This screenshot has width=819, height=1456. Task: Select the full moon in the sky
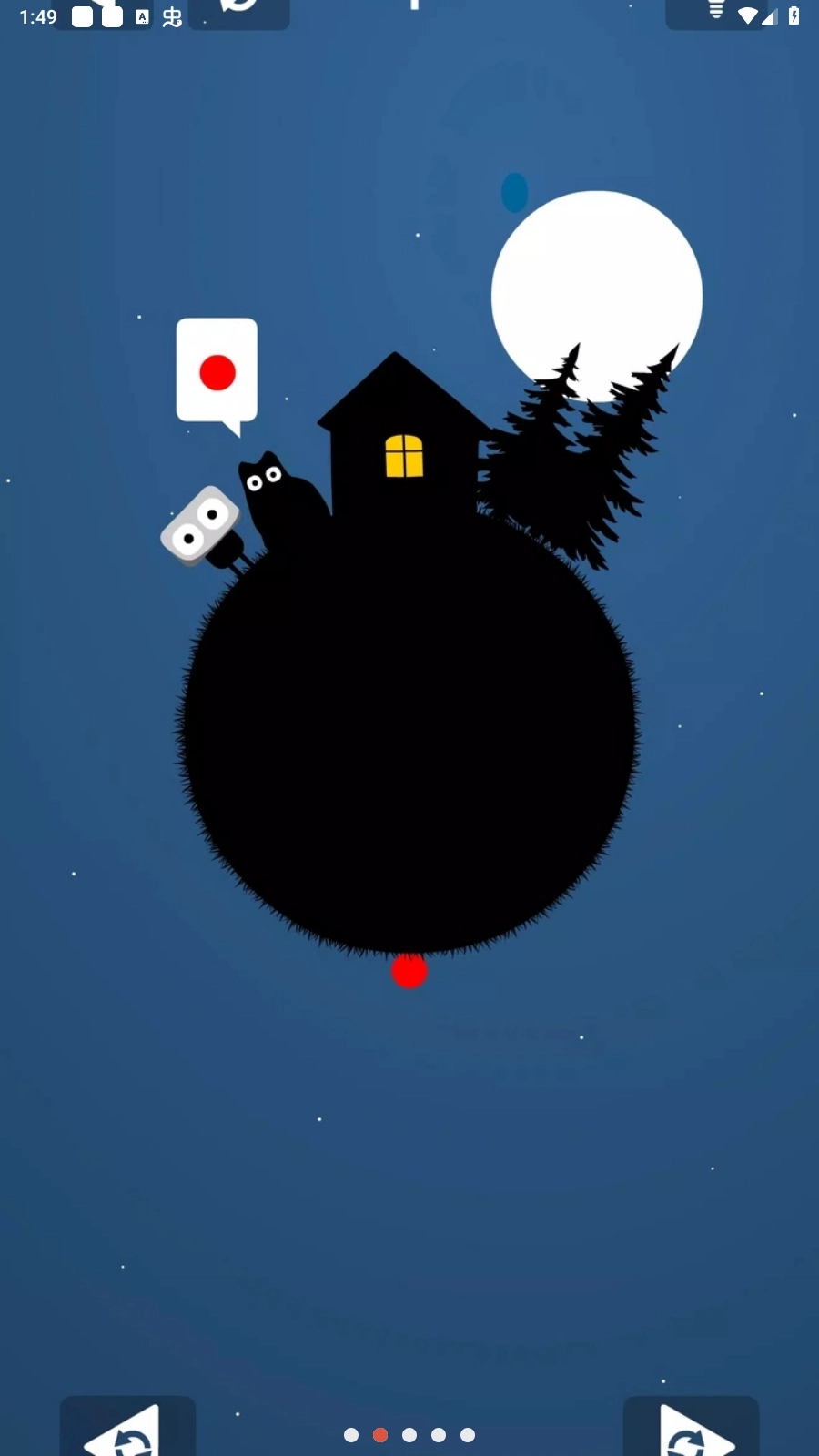(x=596, y=294)
